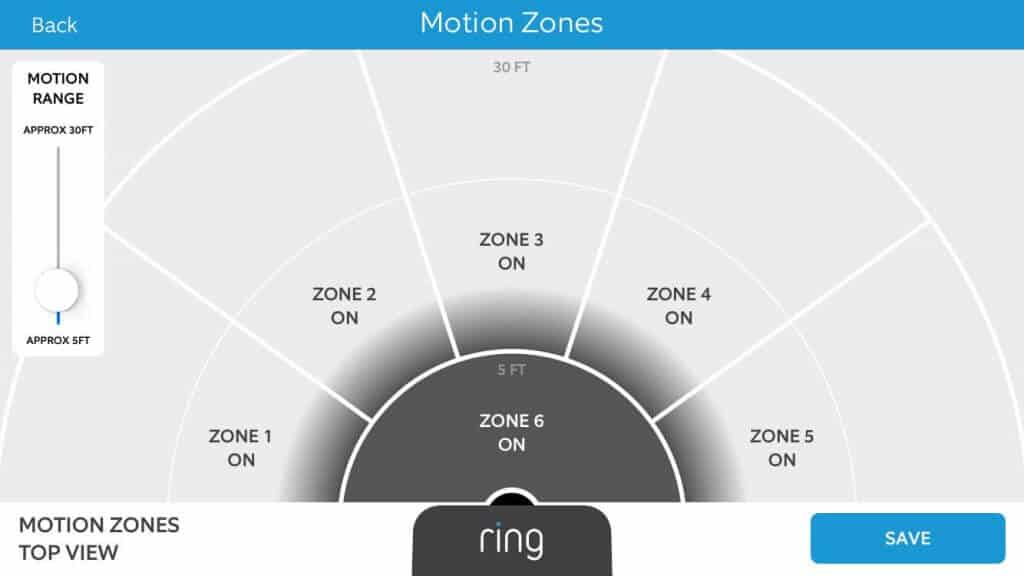
Task: Toggle Zone 1 off
Action: coord(240,447)
